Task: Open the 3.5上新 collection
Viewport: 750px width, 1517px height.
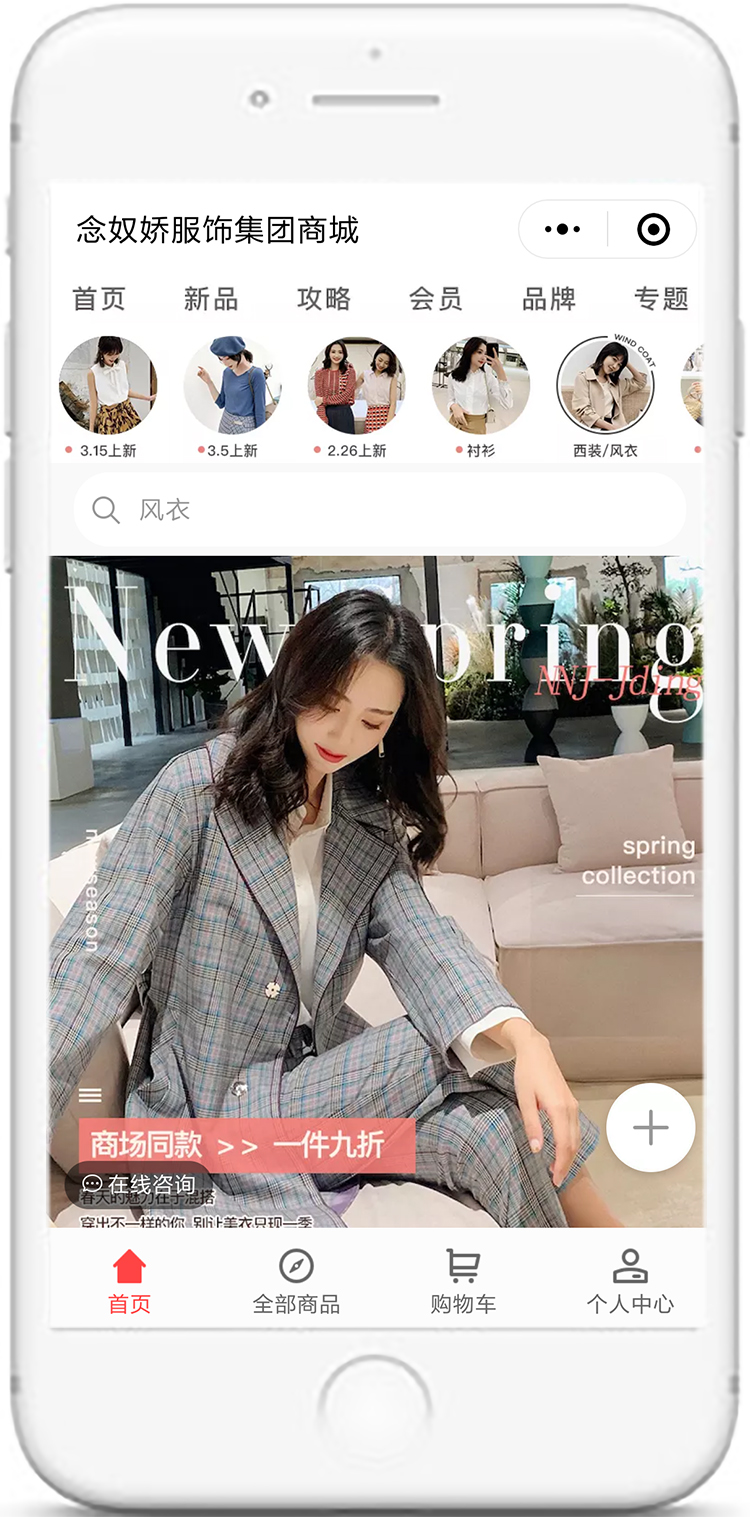Action: (x=232, y=386)
